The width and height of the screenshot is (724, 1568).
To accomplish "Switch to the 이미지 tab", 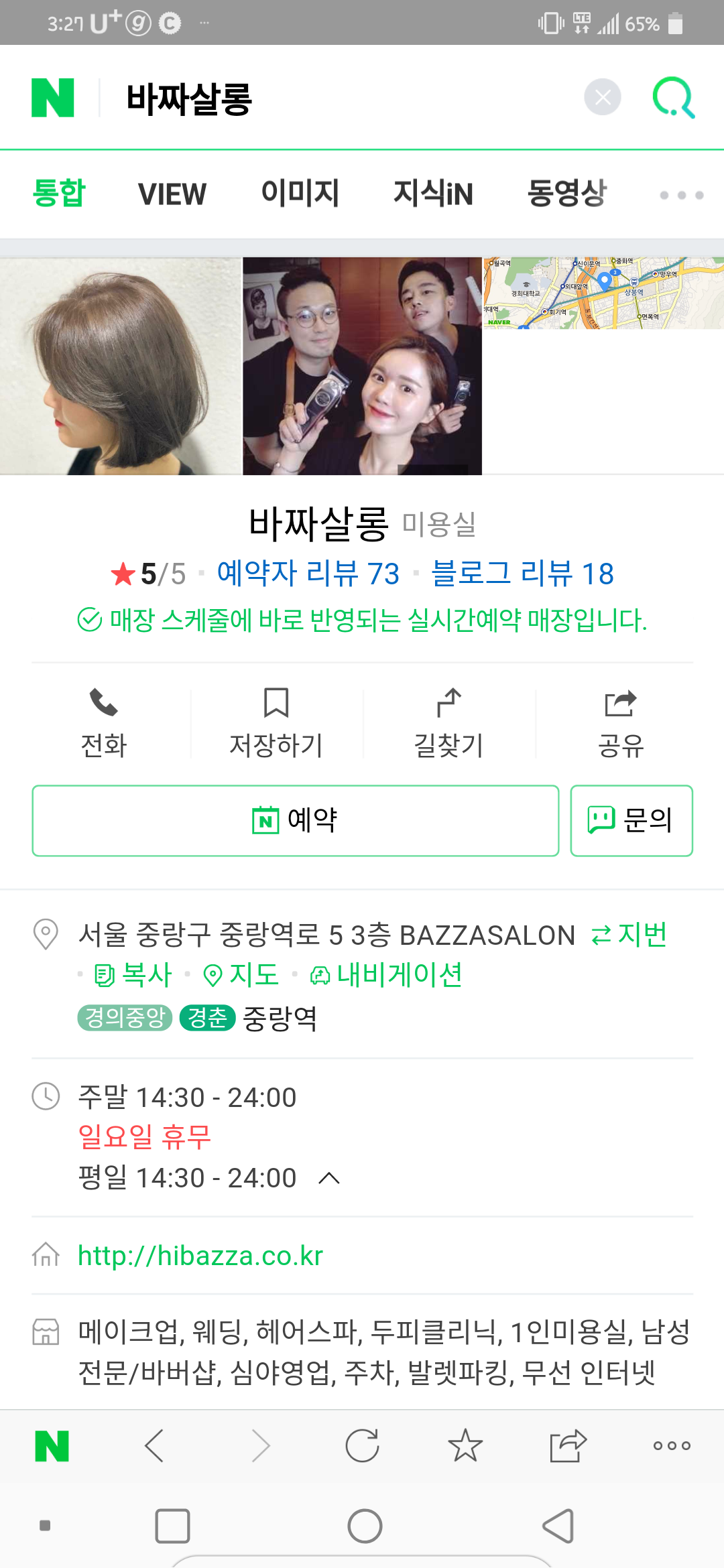I will [300, 194].
